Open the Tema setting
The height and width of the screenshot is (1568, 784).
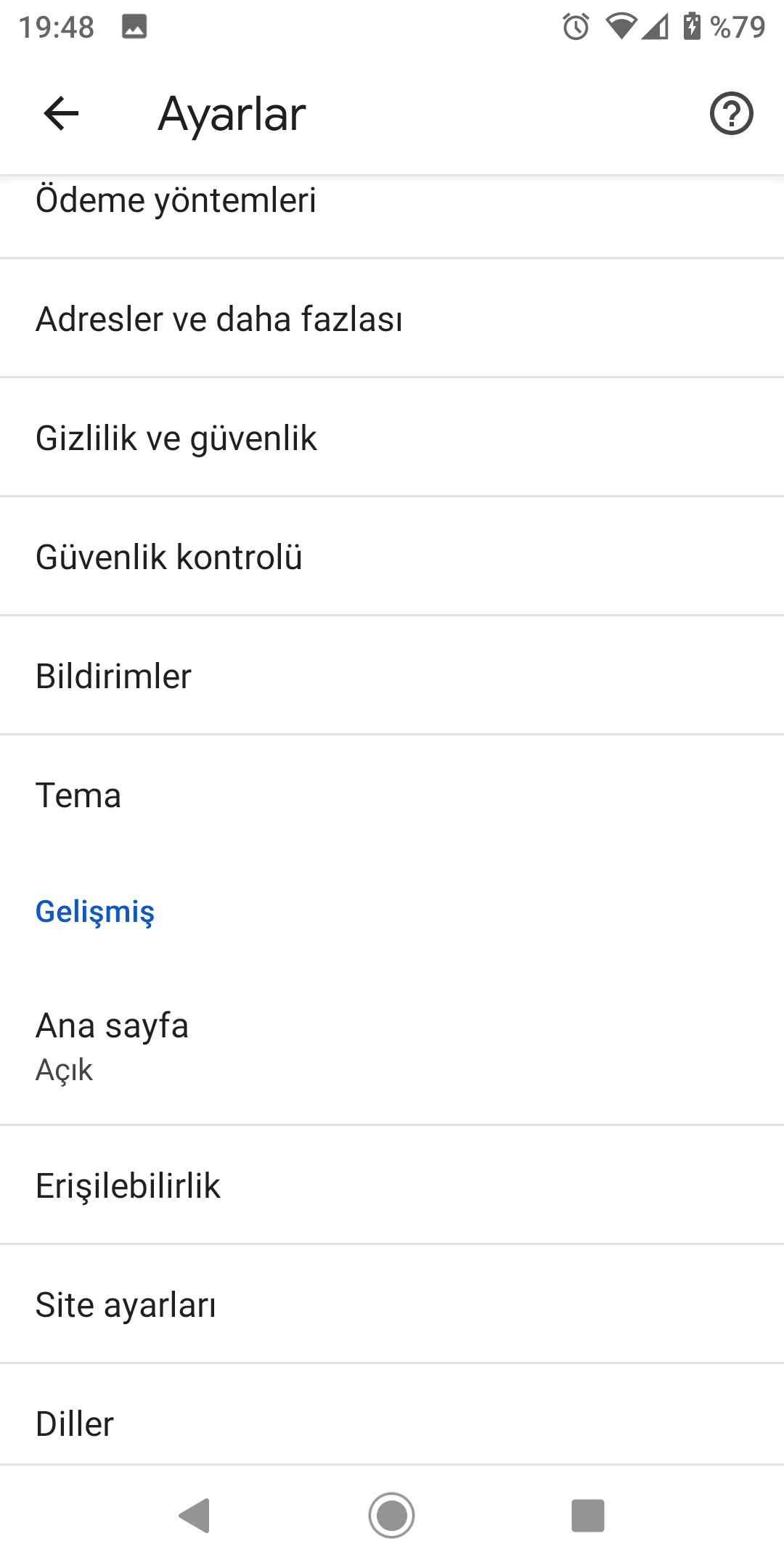pos(392,795)
